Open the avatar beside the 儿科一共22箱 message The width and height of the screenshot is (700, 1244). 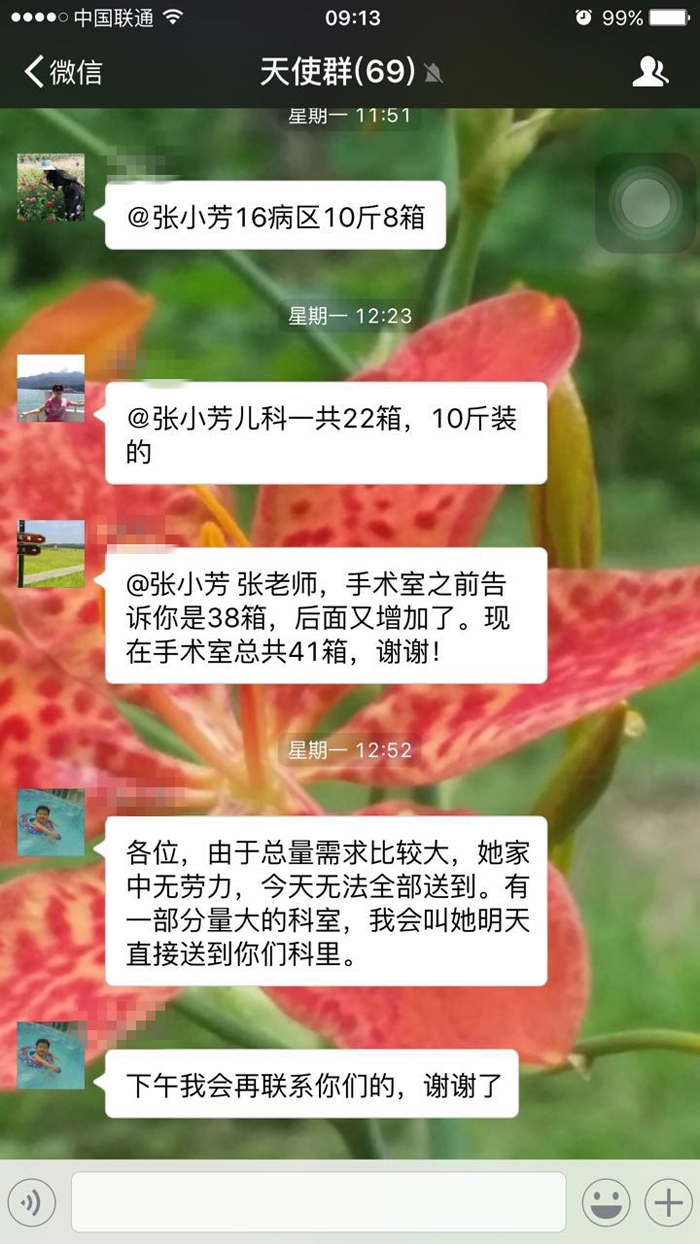[x=51, y=389]
